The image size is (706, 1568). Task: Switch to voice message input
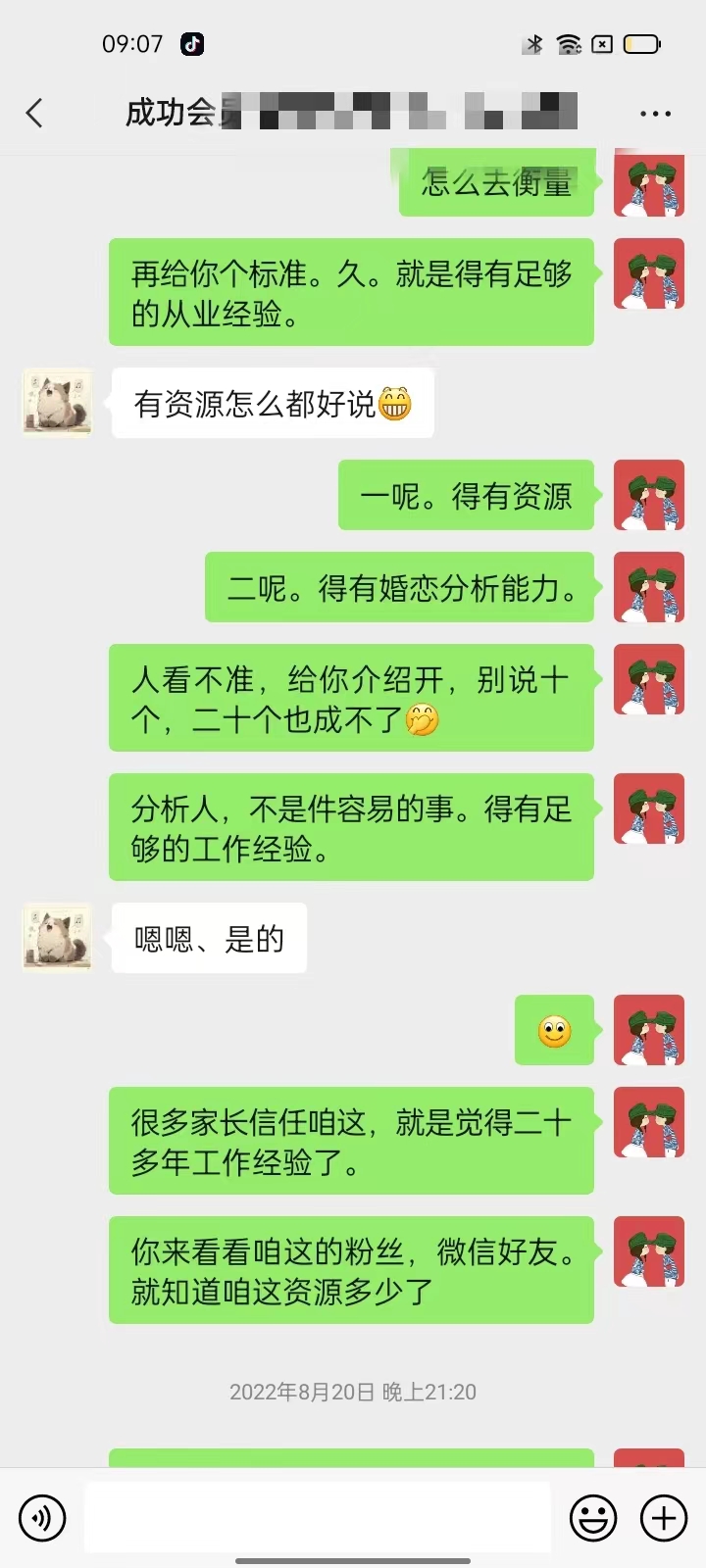coord(42,1518)
